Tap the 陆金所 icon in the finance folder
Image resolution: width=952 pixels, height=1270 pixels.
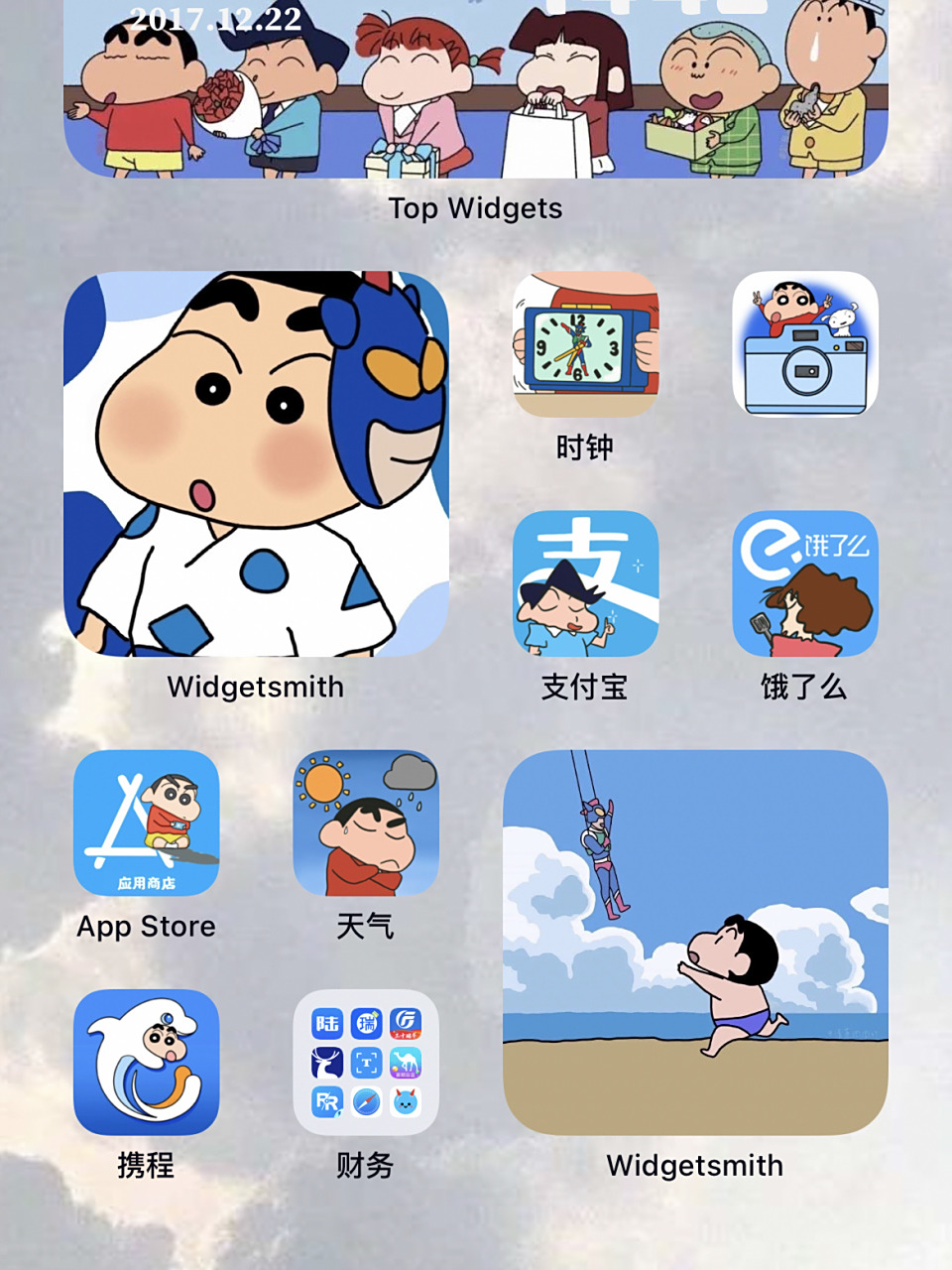click(328, 1023)
